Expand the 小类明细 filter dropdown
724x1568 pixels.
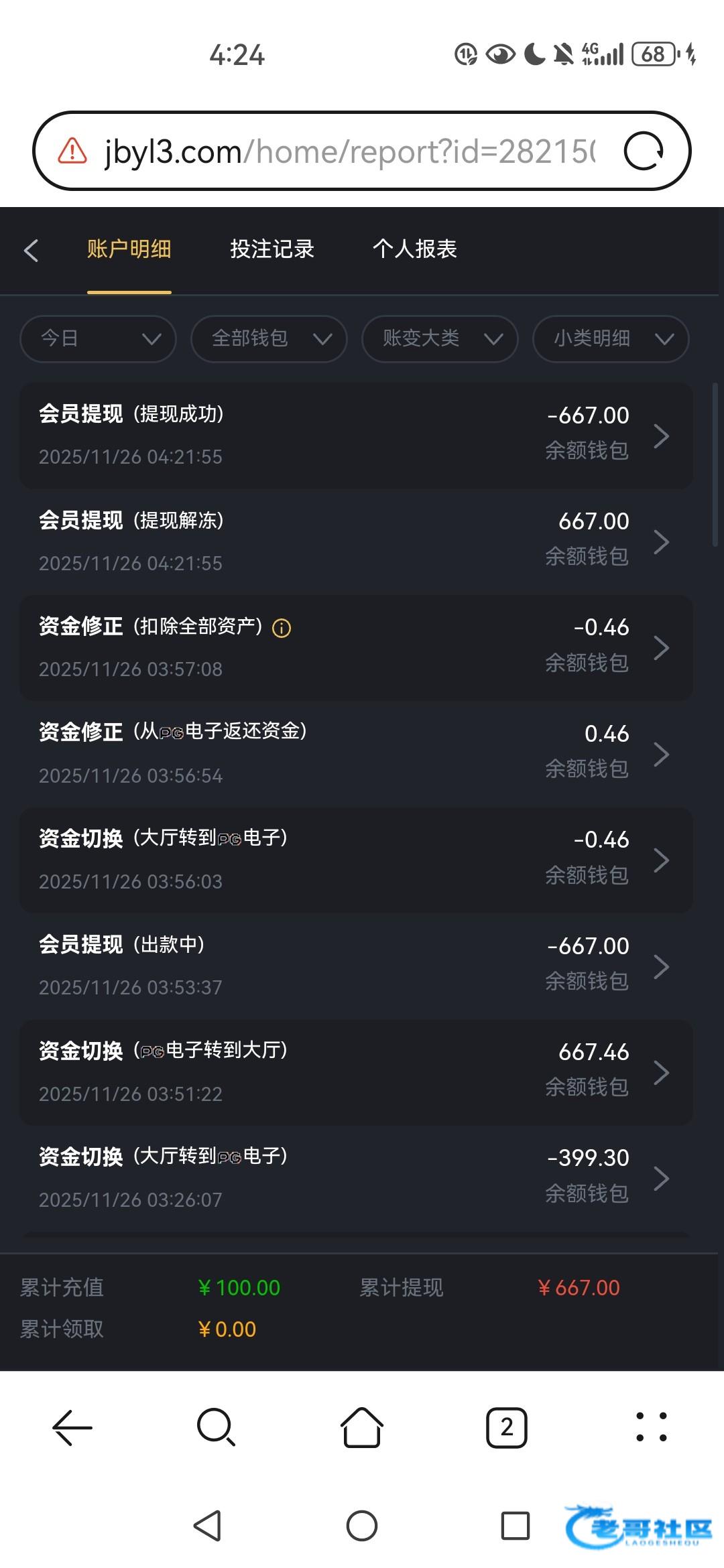tap(611, 338)
